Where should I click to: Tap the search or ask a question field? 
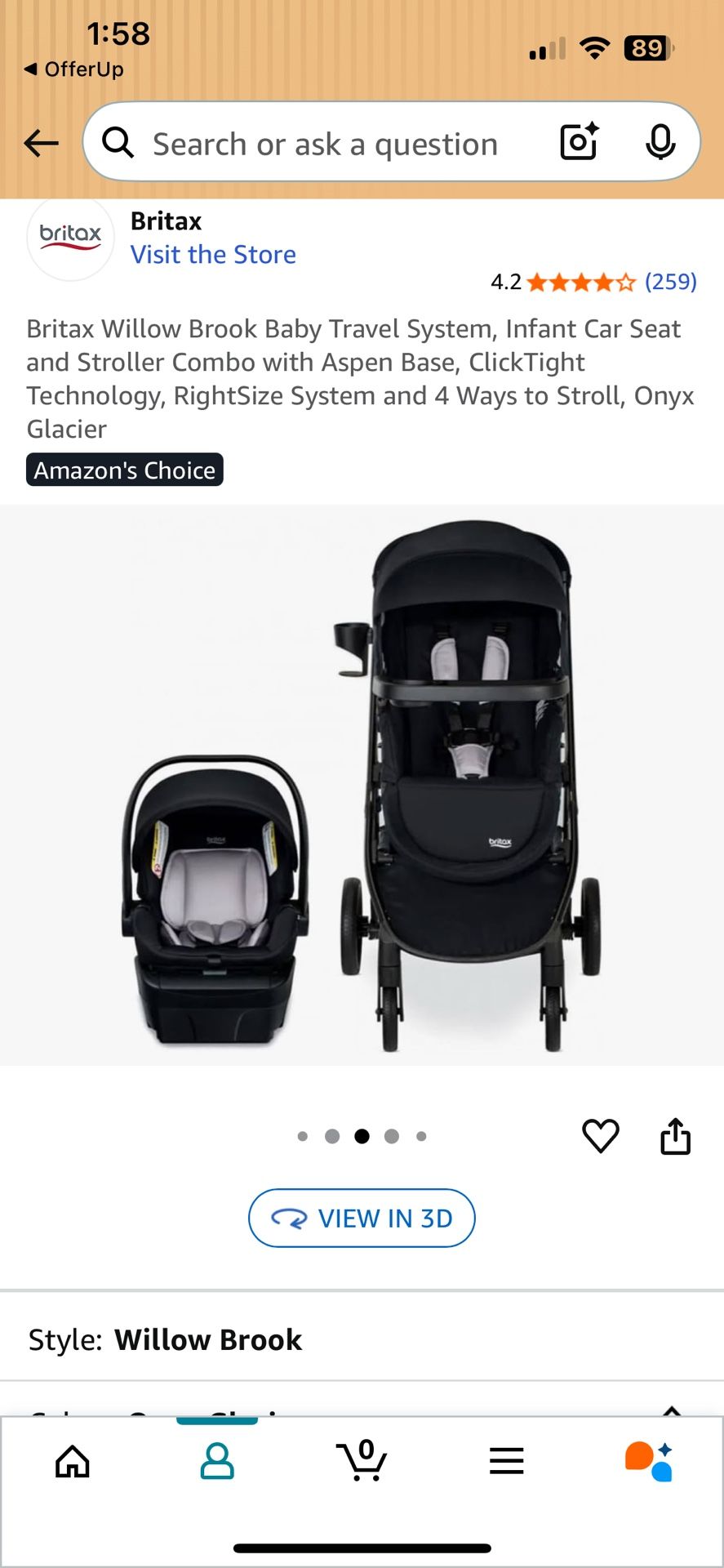(325, 144)
